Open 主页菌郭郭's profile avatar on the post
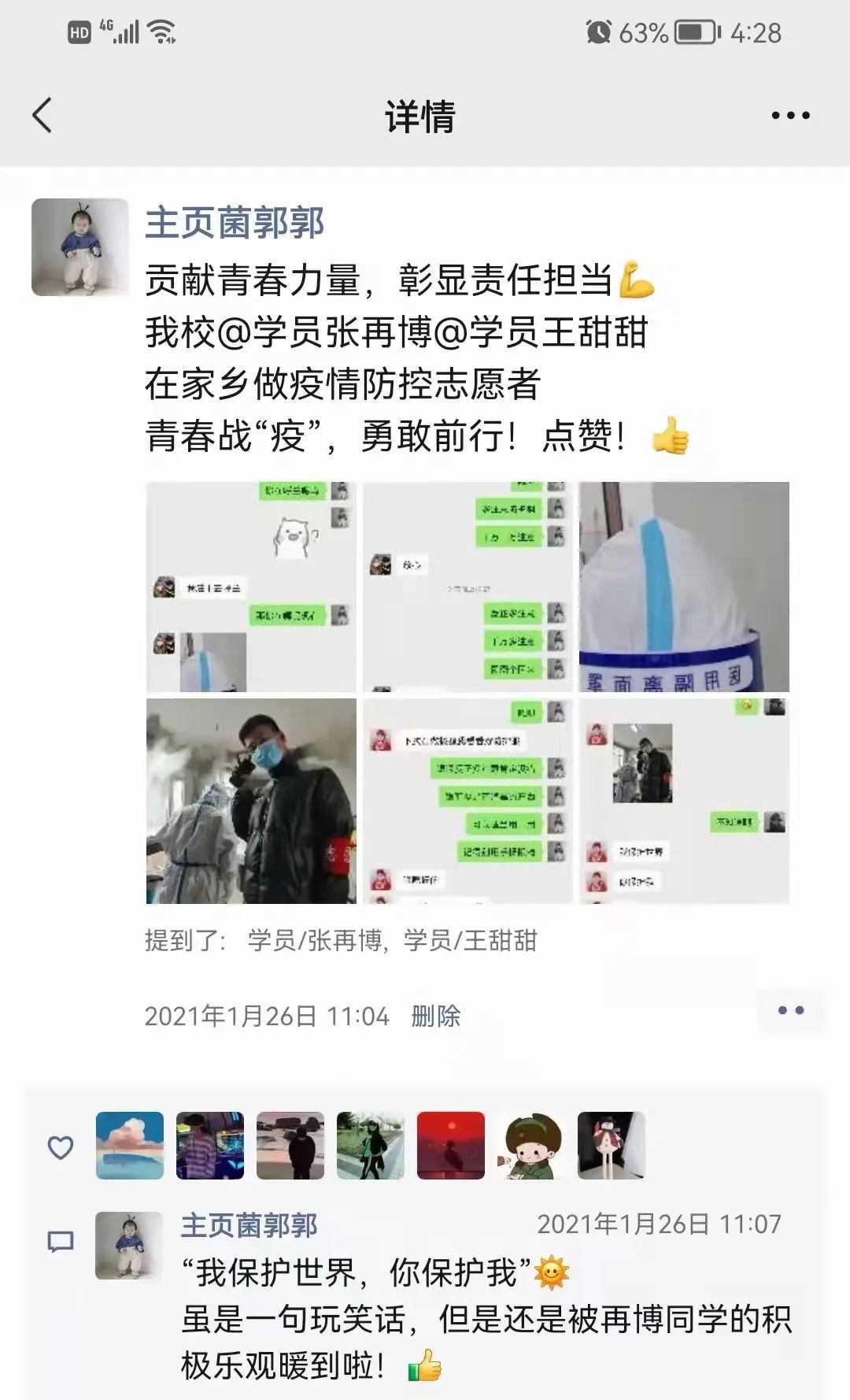This screenshot has width=850, height=1400. coord(79,247)
